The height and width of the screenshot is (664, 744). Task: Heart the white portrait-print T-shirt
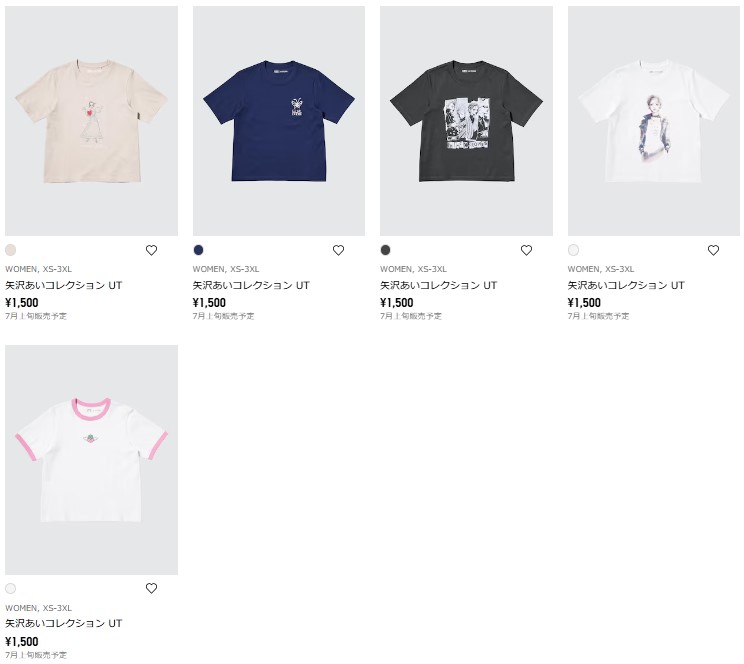(x=713, y=250)
